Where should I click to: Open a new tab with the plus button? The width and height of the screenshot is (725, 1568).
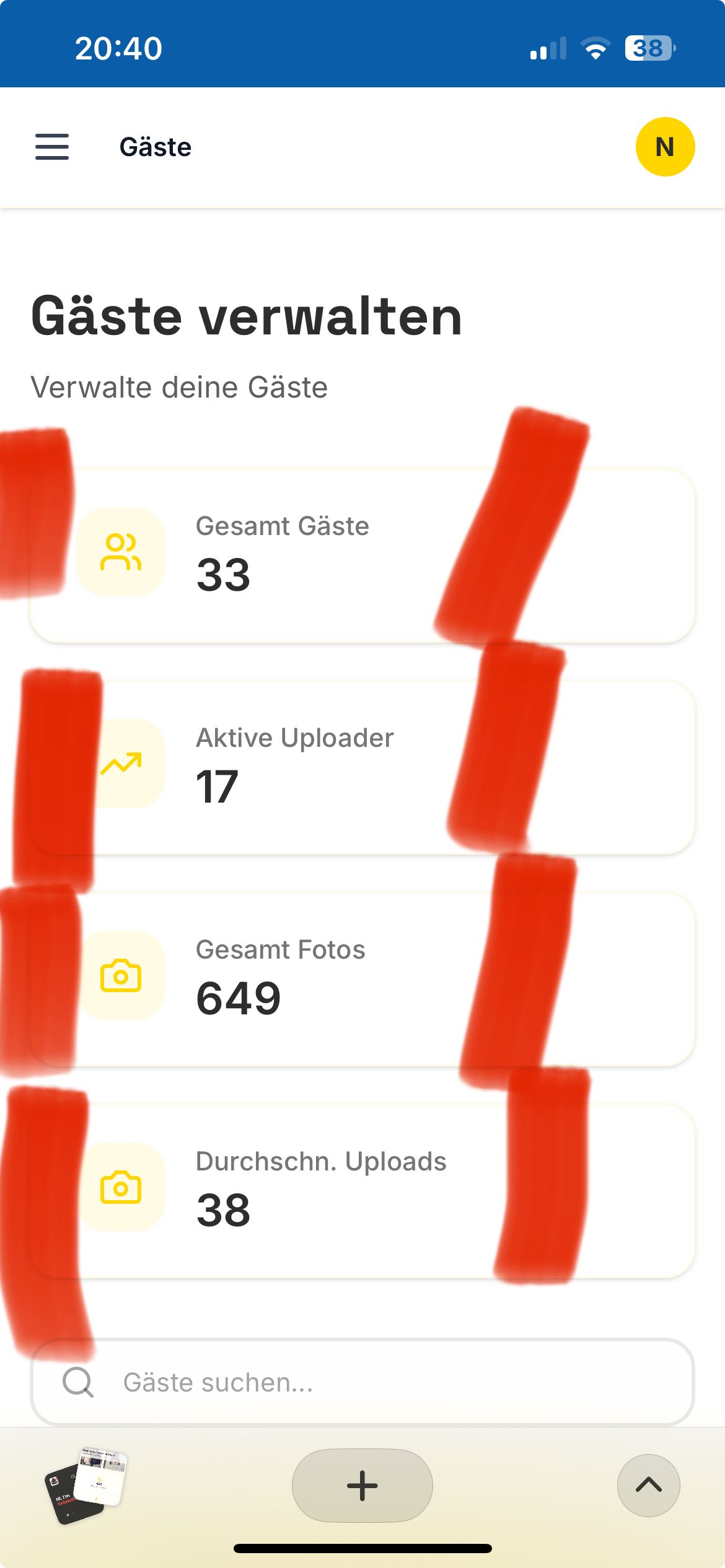[x=362, y=1485]
